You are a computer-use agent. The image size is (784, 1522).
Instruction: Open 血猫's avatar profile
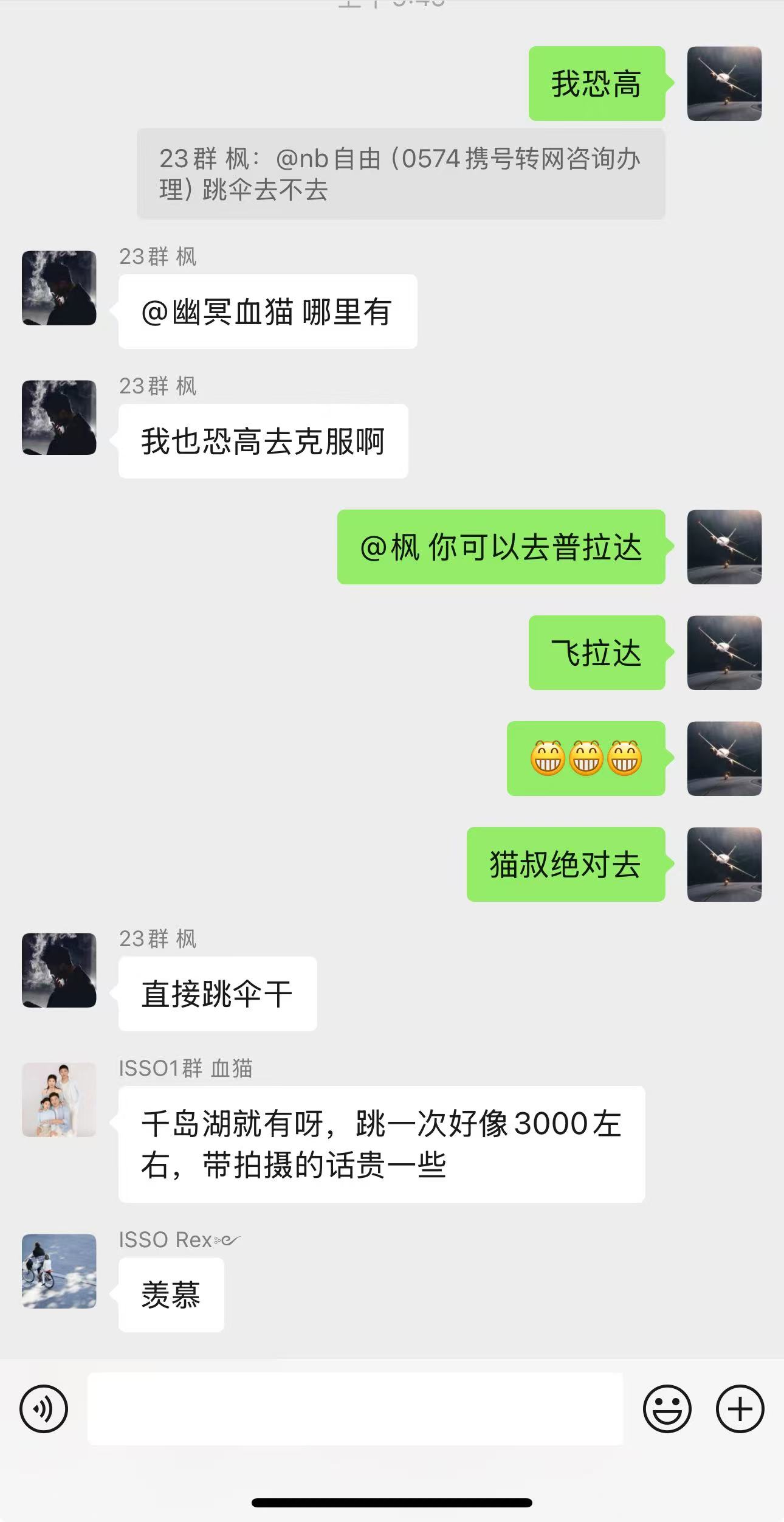(59, 1099)
